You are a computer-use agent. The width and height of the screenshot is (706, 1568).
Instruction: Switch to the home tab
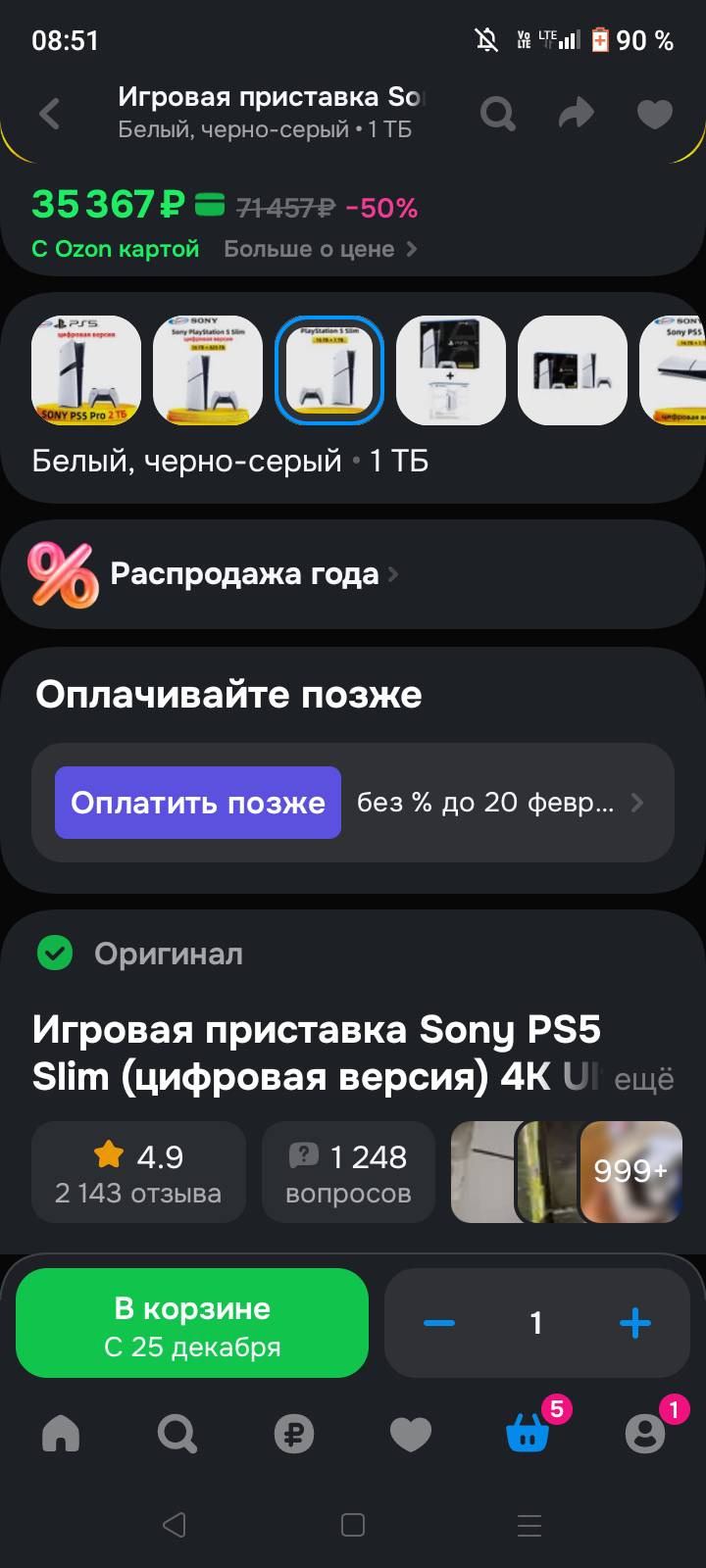tap(61, 1435)
